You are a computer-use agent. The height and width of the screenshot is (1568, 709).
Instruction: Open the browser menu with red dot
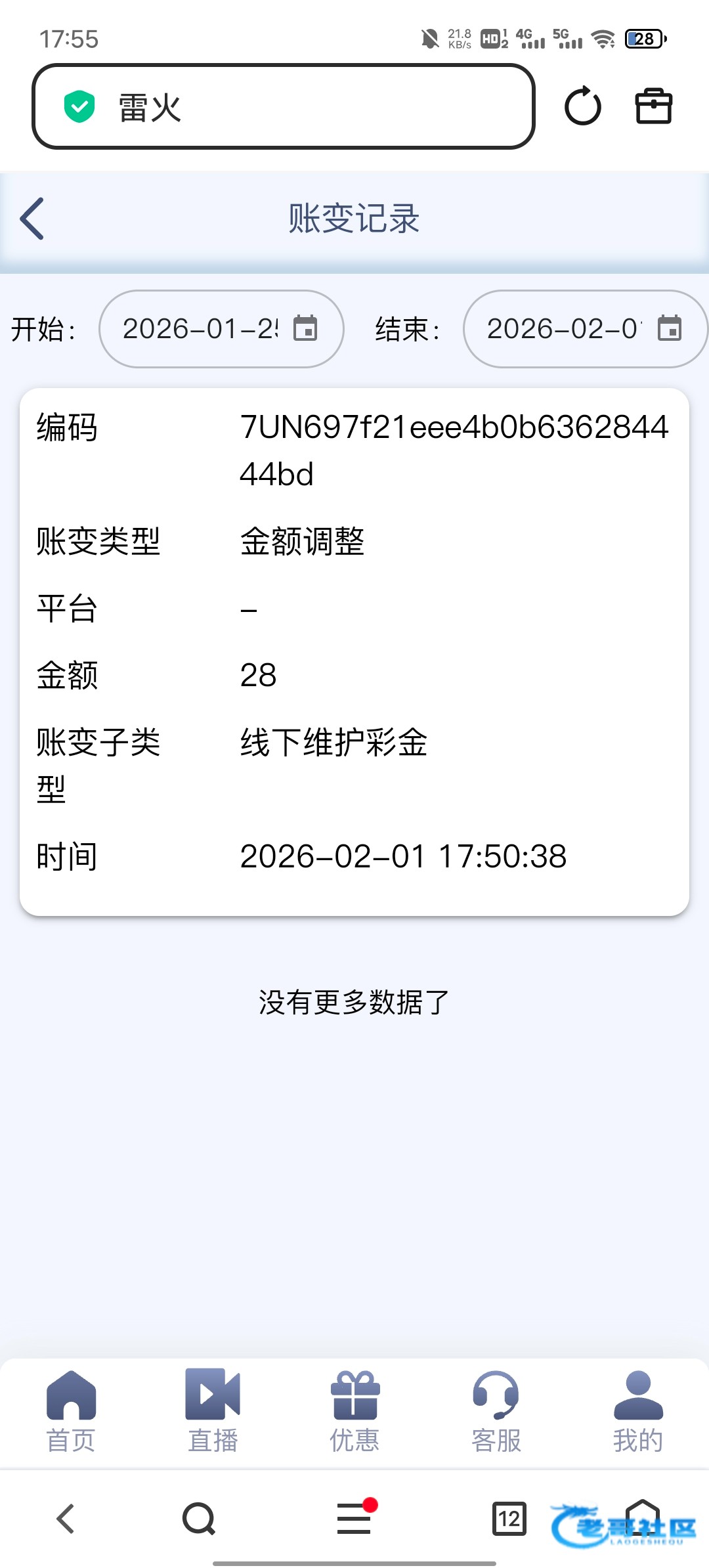pyautogui.click(x=354, y=1519)
